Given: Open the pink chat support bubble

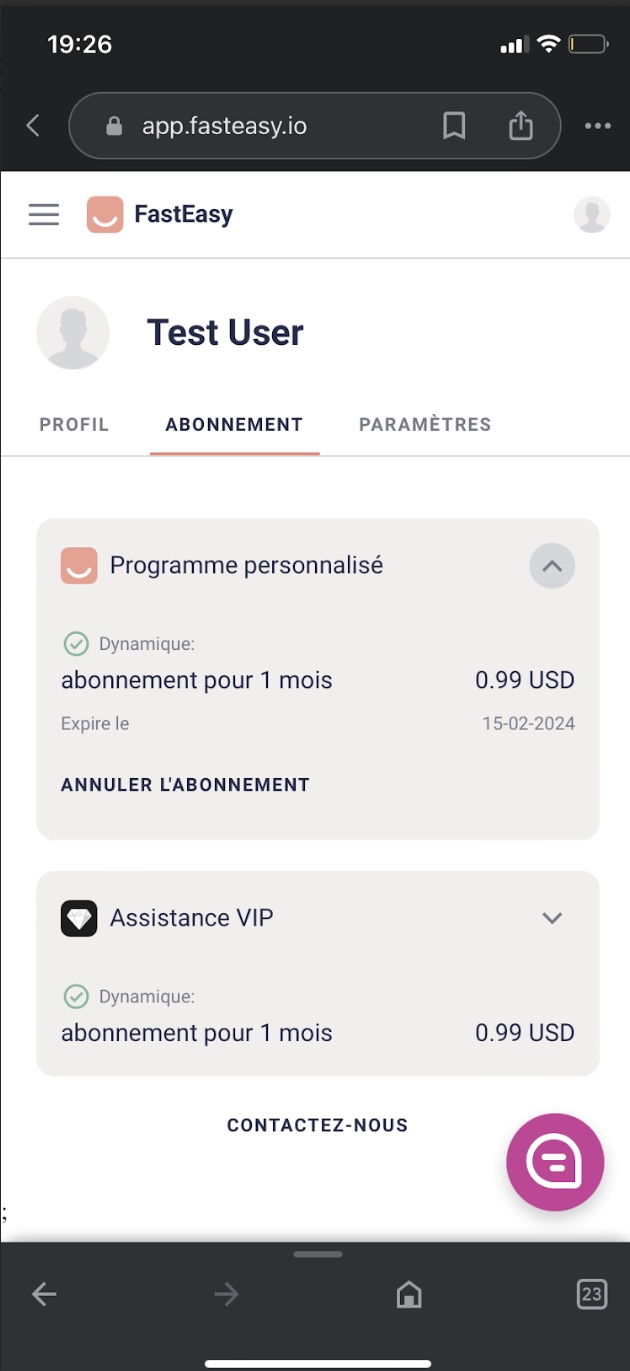Looking at the screenshot, I should coord(556,1162).
